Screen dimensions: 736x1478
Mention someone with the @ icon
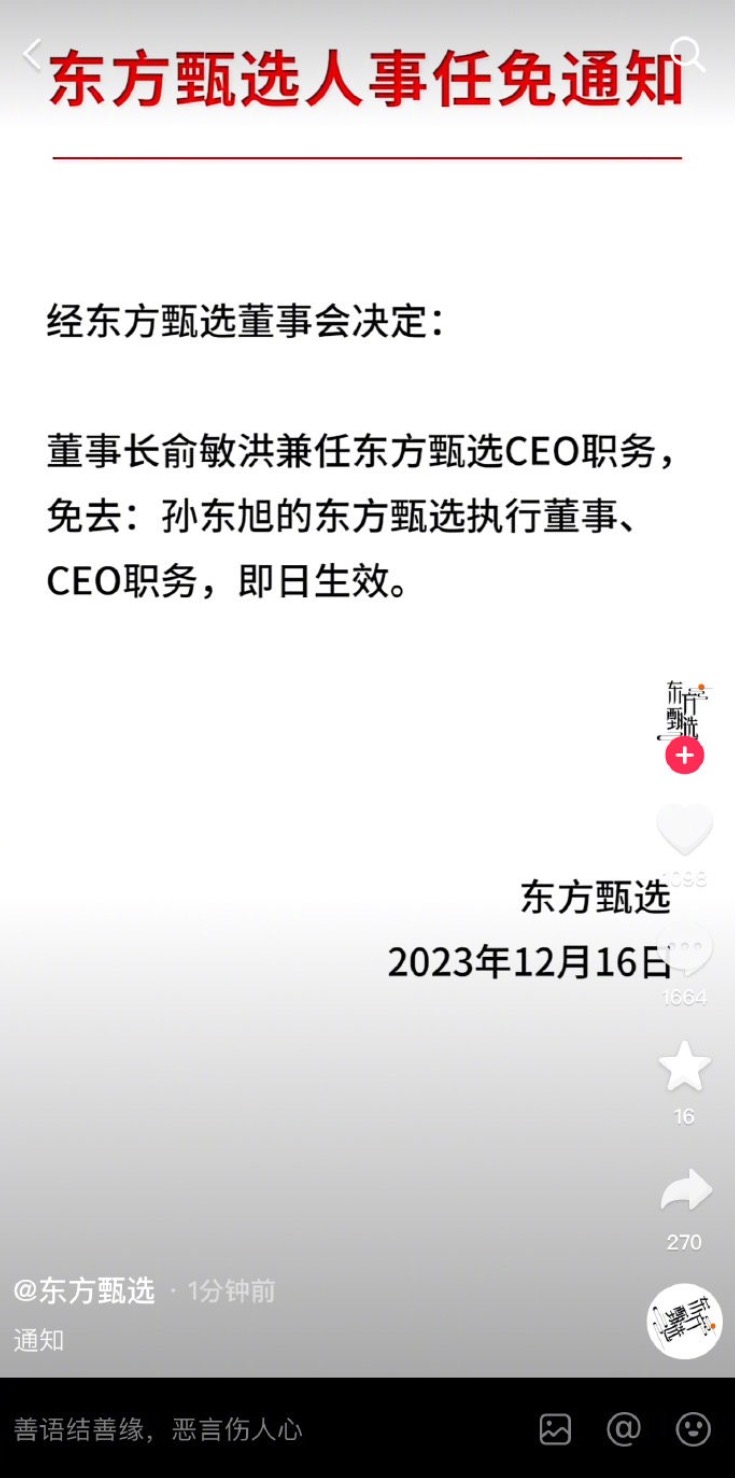tap(623, 1429)
